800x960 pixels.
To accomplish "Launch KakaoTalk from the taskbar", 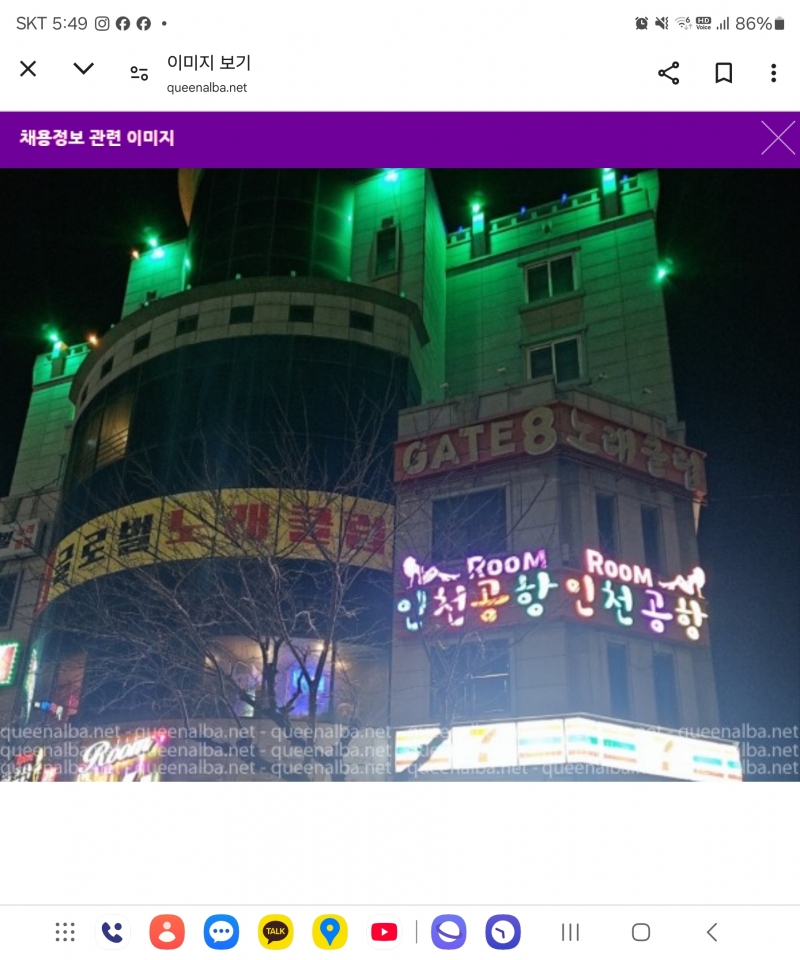I will click(276, 932).
